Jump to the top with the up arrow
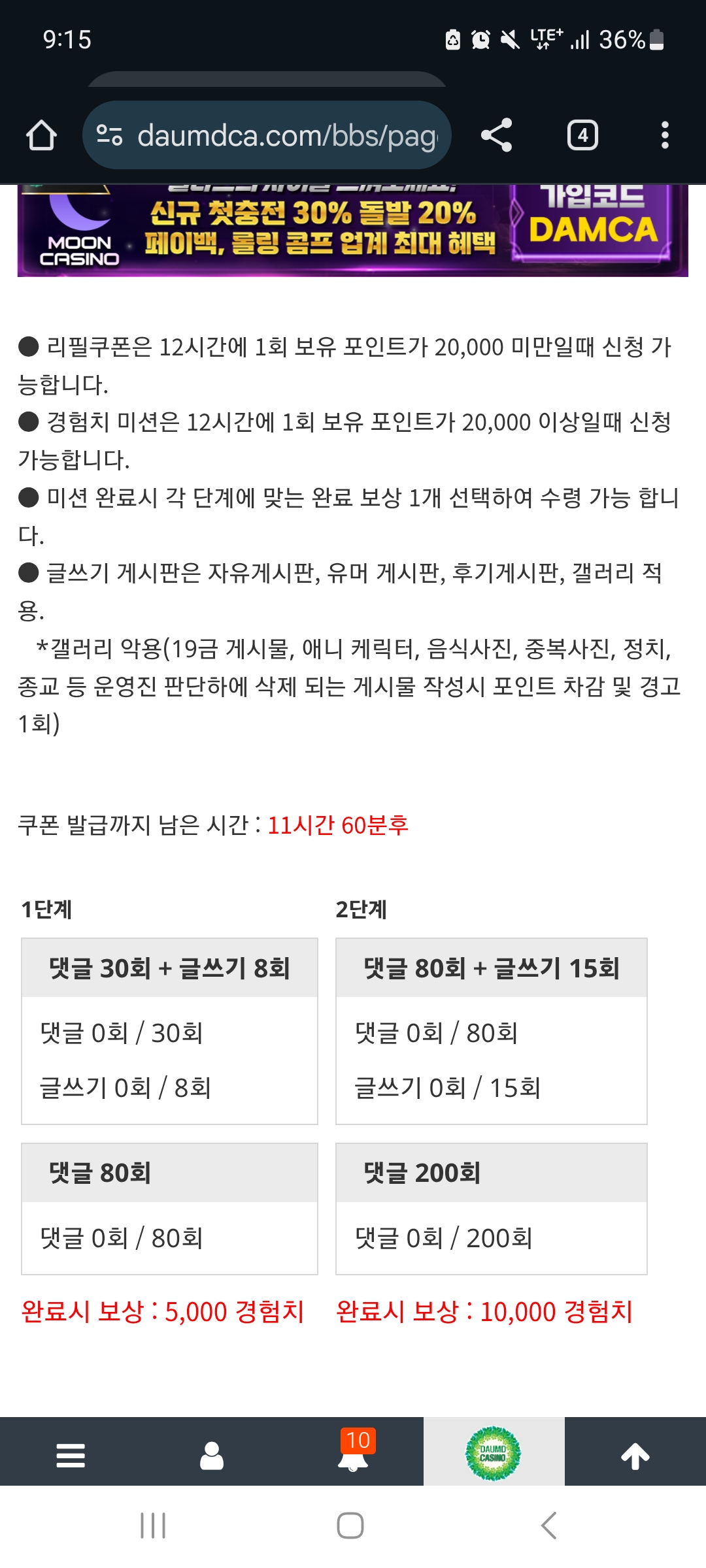Screen dimensions: 706x1568 [635, 1456]
